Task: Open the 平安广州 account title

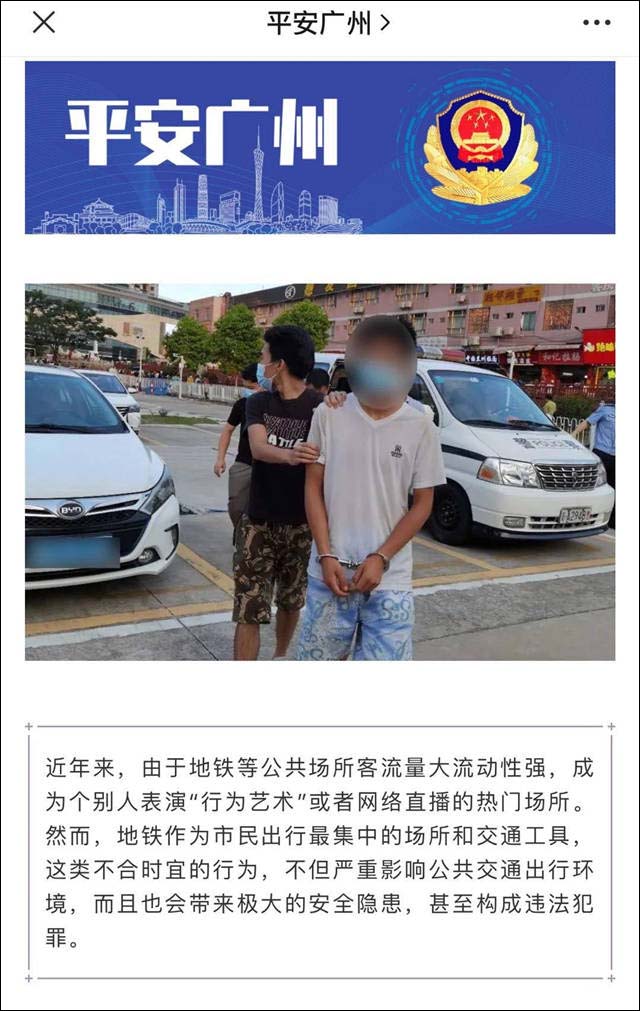Action: pyautogui.click(x=327, y=23)
